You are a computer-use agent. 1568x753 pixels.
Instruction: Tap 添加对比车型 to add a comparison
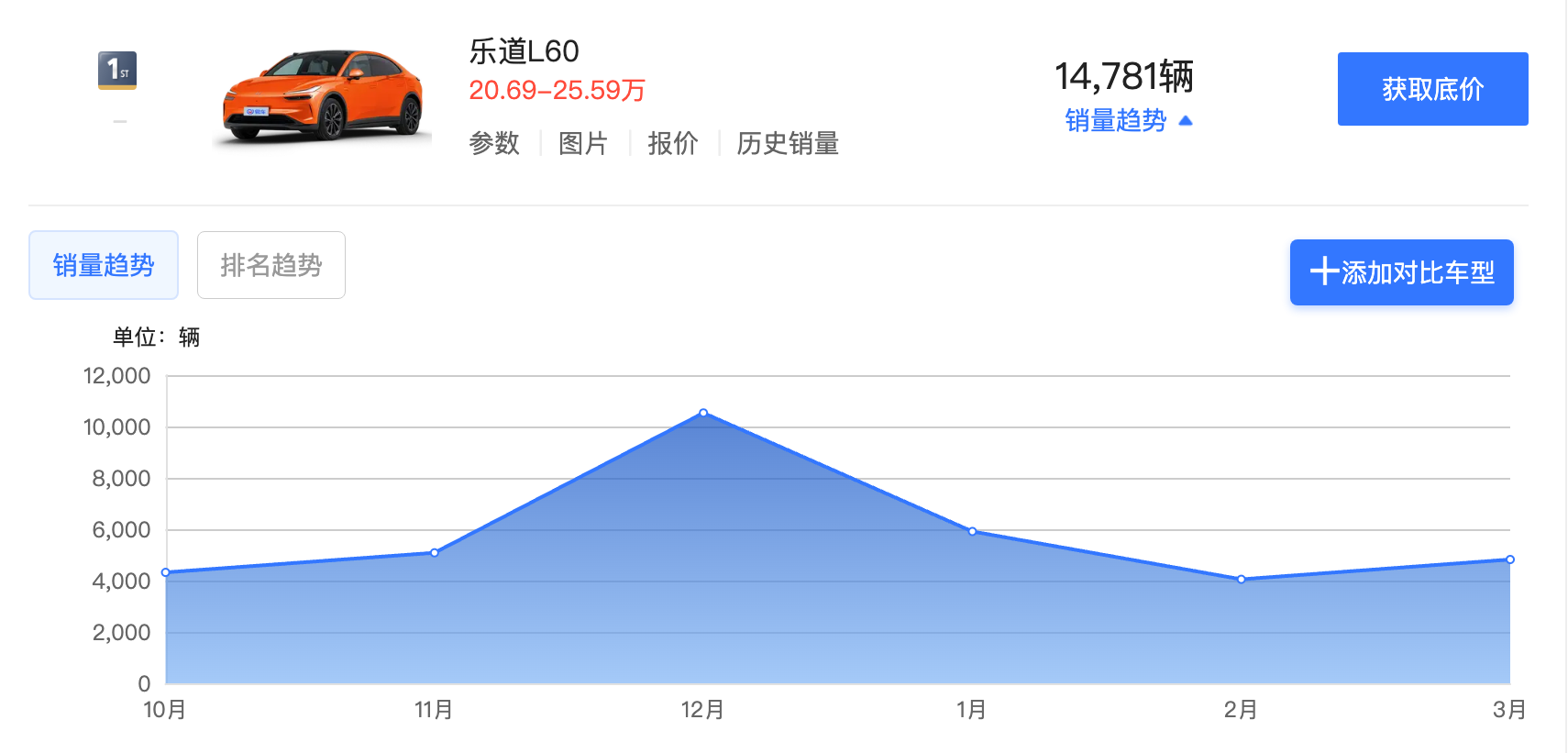1401,272
